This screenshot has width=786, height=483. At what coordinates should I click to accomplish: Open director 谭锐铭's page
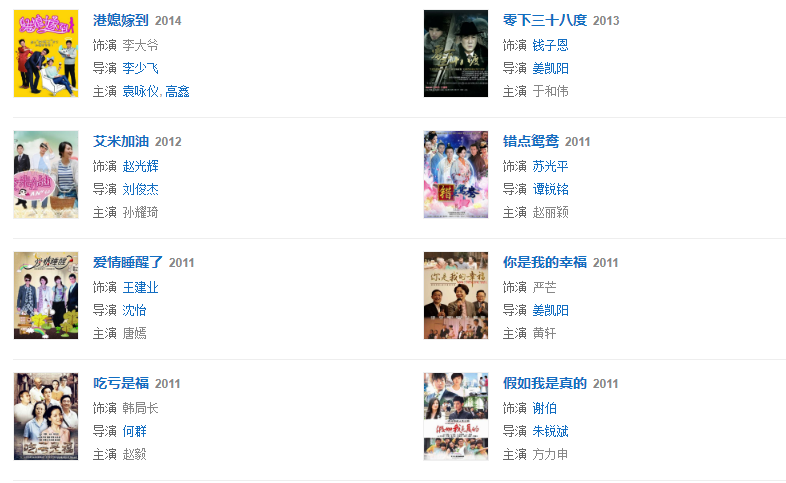tap(550, 189)
